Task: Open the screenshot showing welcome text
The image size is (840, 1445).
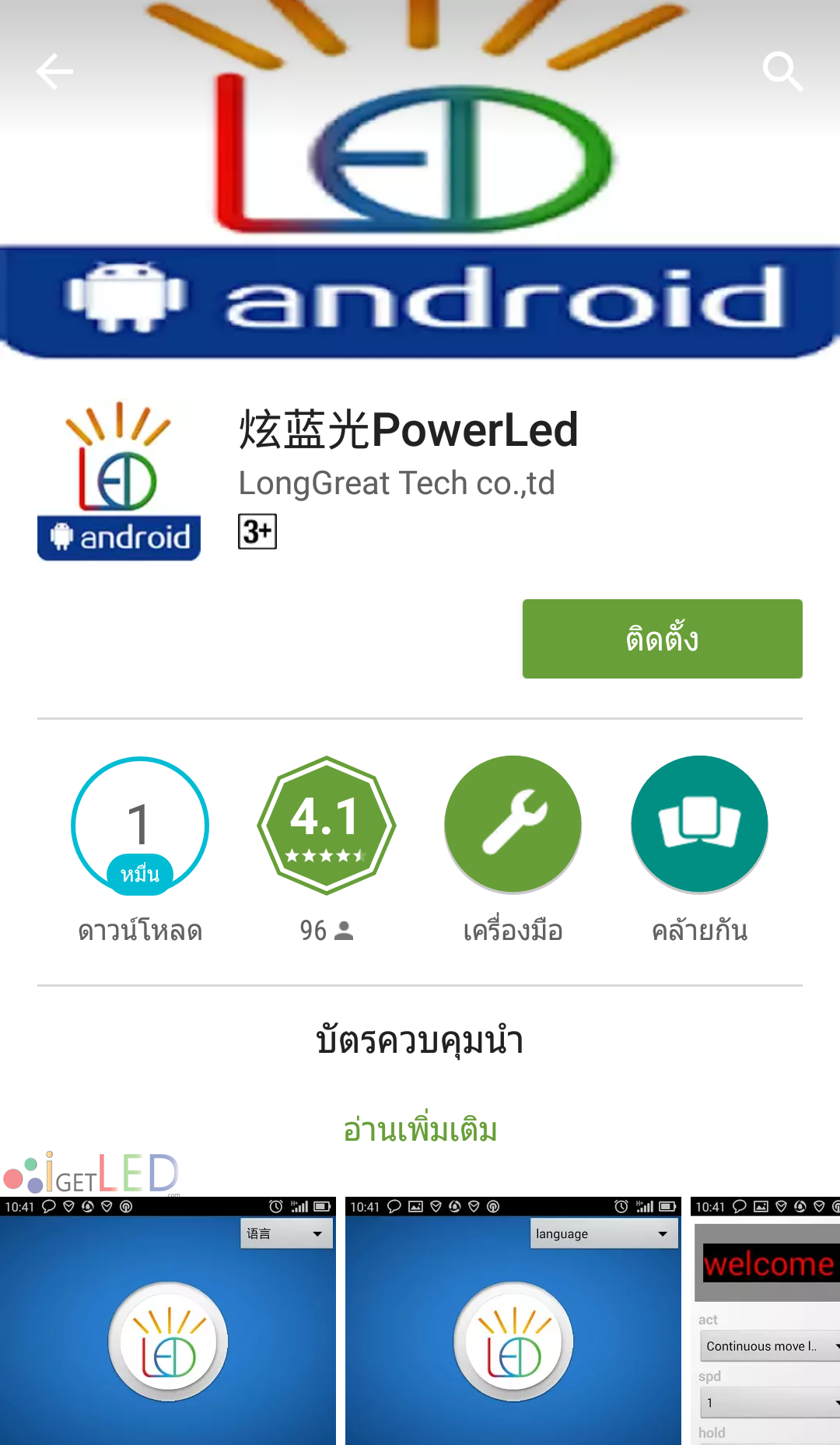Action: tap(766, 1323)
